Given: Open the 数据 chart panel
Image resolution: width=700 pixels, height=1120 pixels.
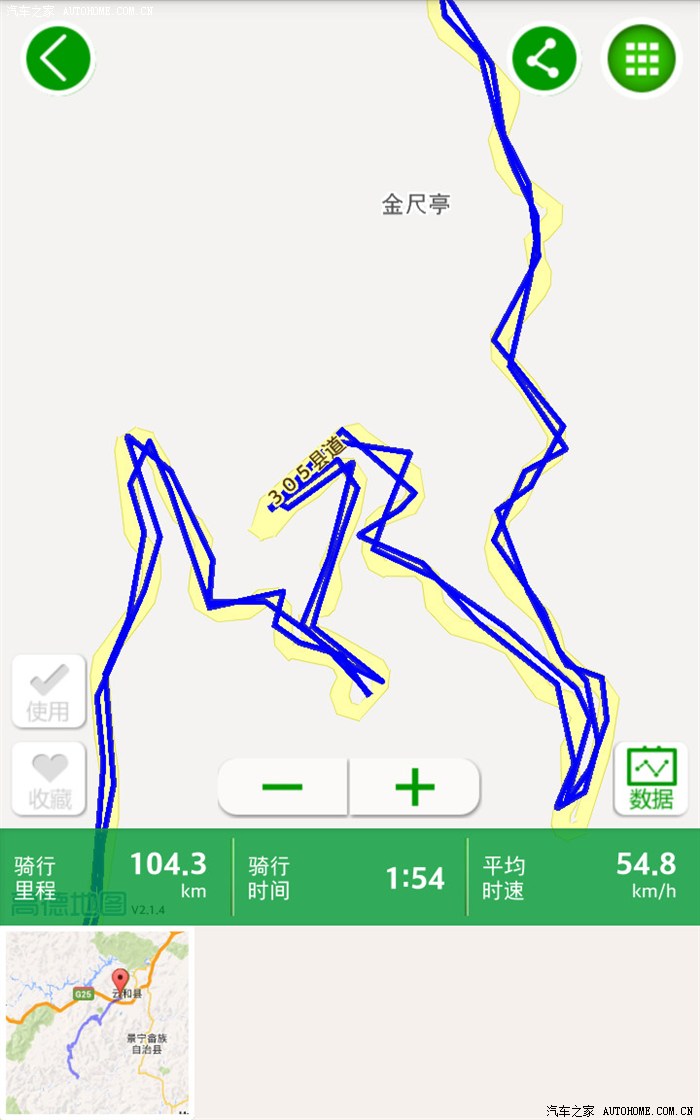Looking at the screenshot, I should [x=651, y=779].
